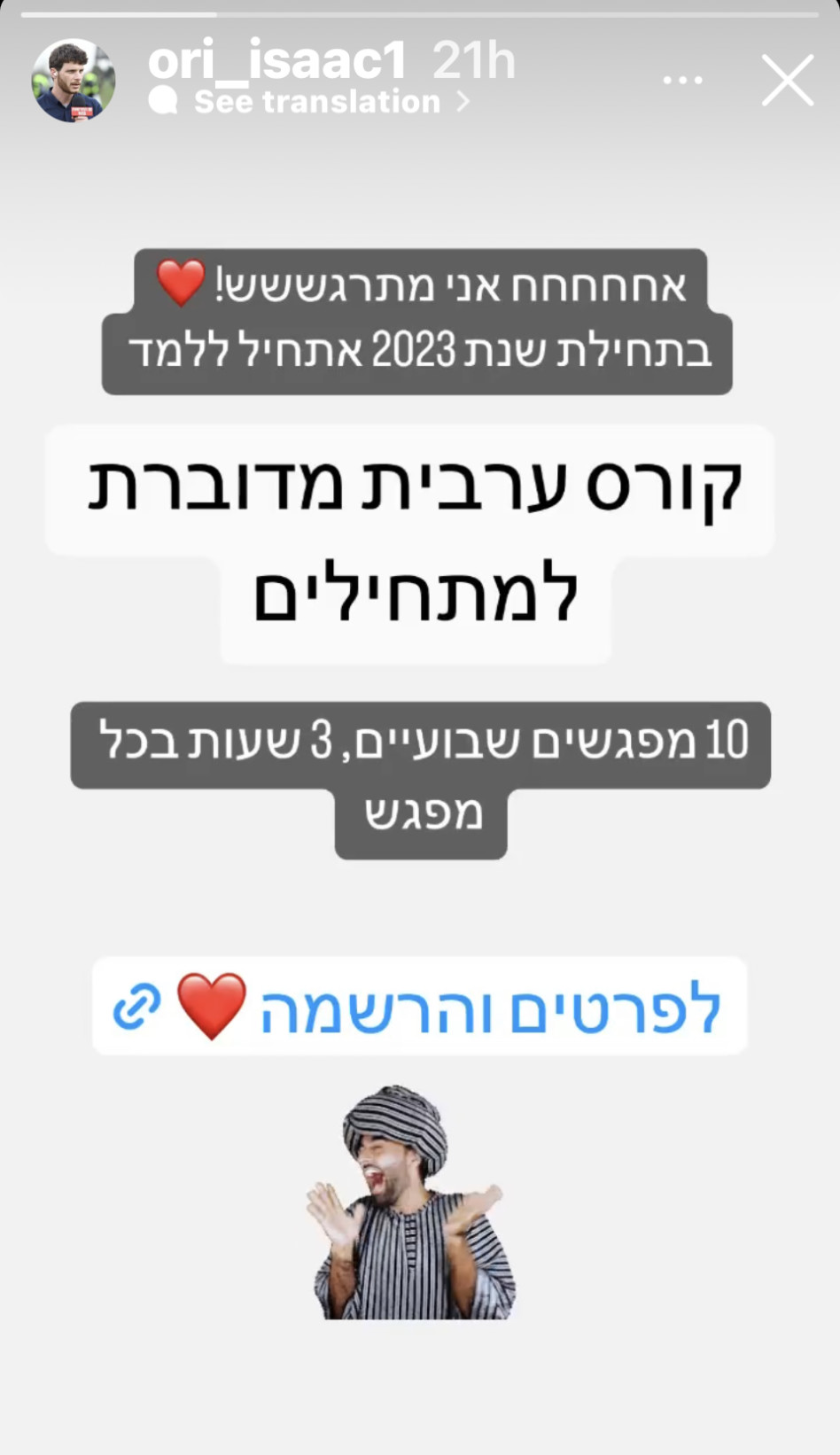
Task: Tap the X to exit the story
Action: pyautogui.click(x=786, y=80)
